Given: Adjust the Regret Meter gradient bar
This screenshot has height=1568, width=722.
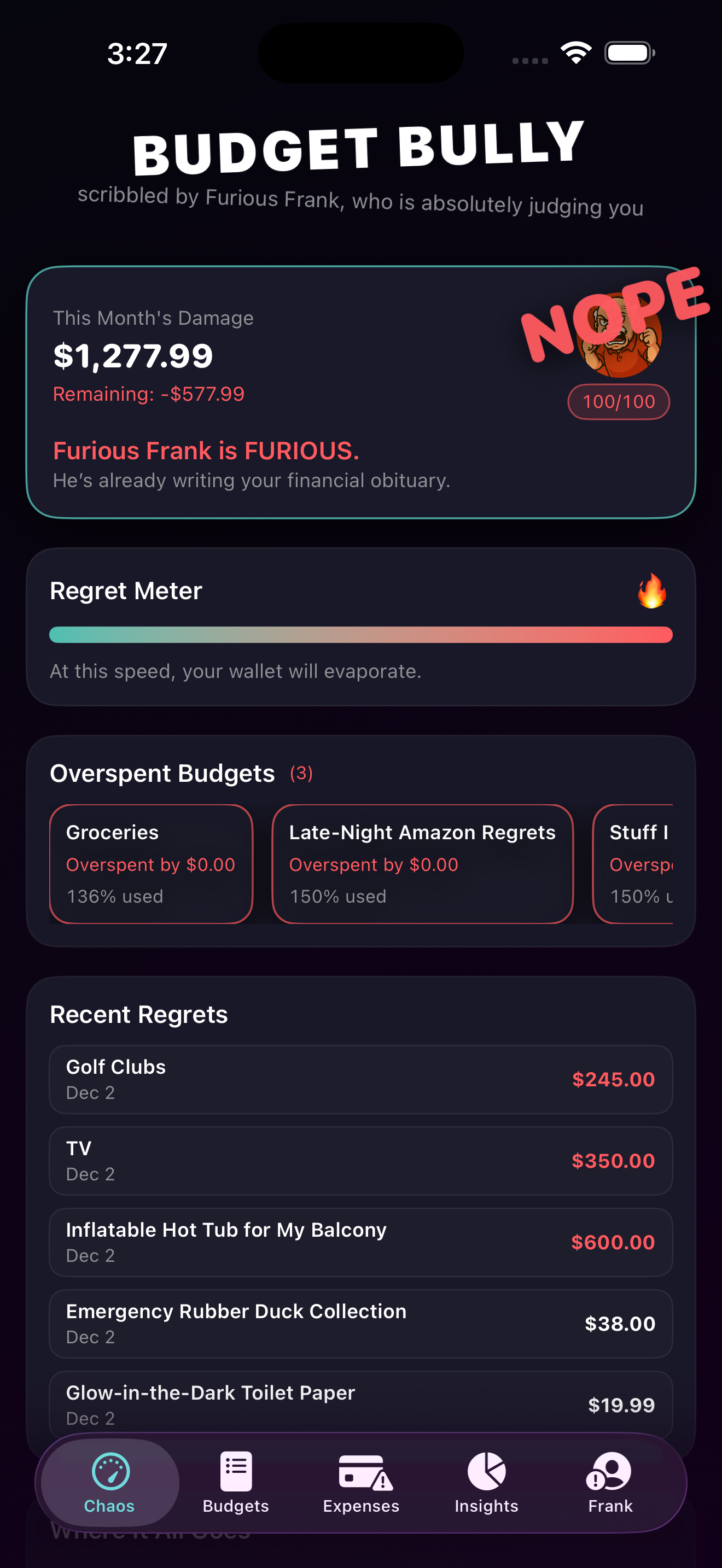Looking at the screenshot, I should [x=361, y=634].
